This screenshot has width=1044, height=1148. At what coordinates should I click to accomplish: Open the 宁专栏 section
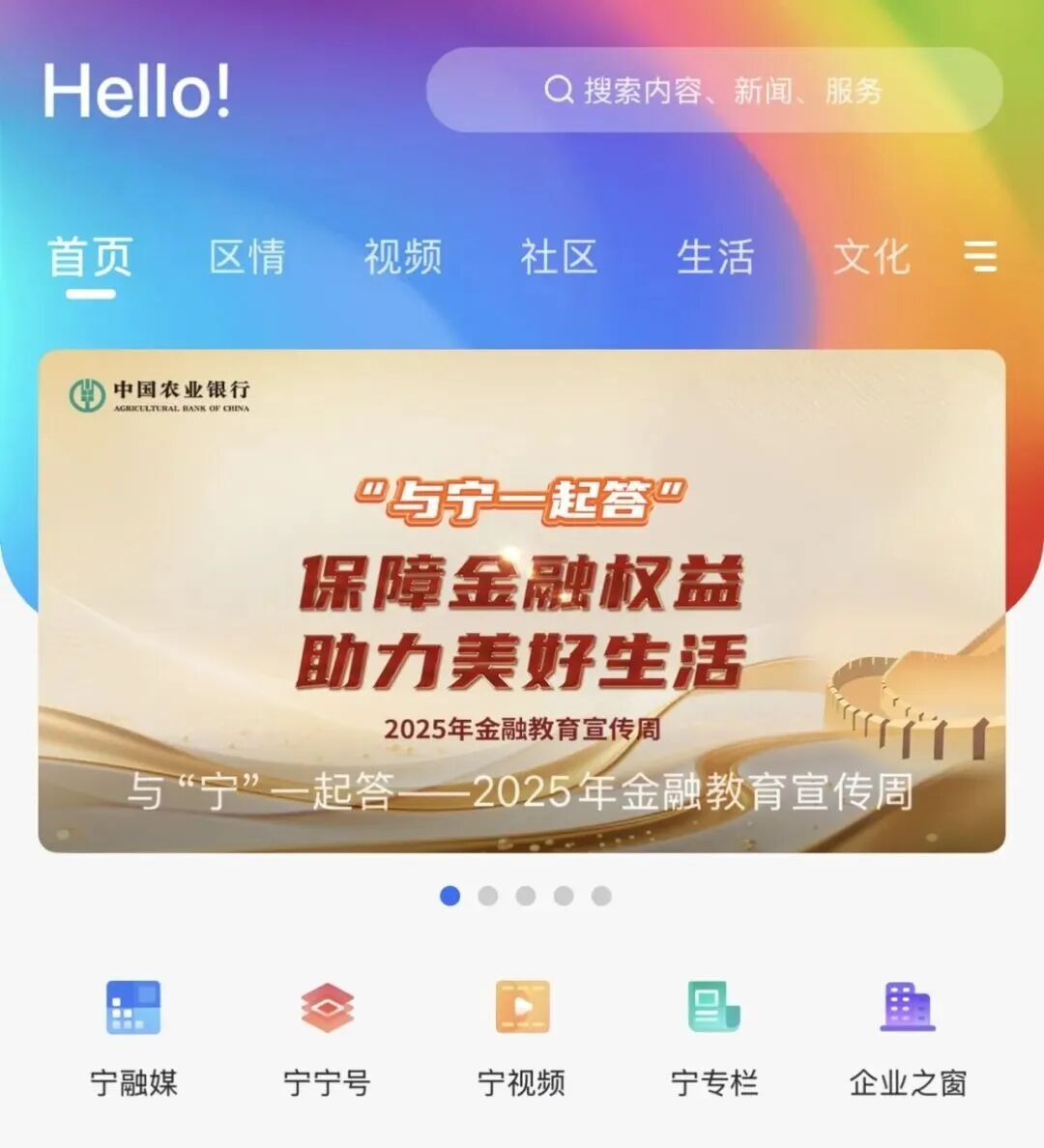coord(714,1036)
